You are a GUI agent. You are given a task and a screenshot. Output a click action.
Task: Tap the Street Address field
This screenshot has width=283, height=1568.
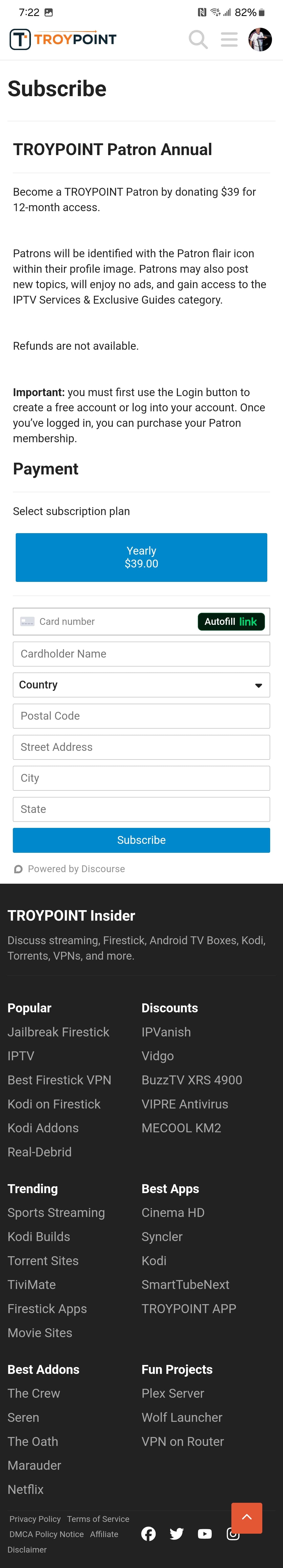pos(141,747)
